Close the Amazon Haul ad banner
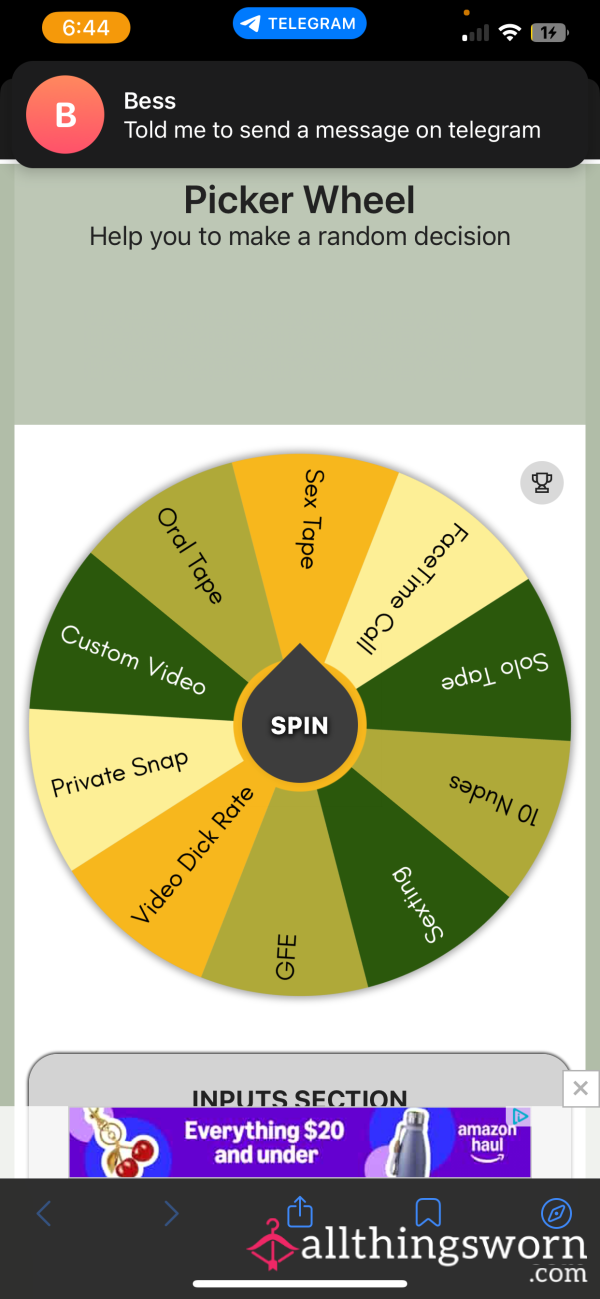The height and width of the screenshot is (1299, 600). click(x=581, y=1087)
